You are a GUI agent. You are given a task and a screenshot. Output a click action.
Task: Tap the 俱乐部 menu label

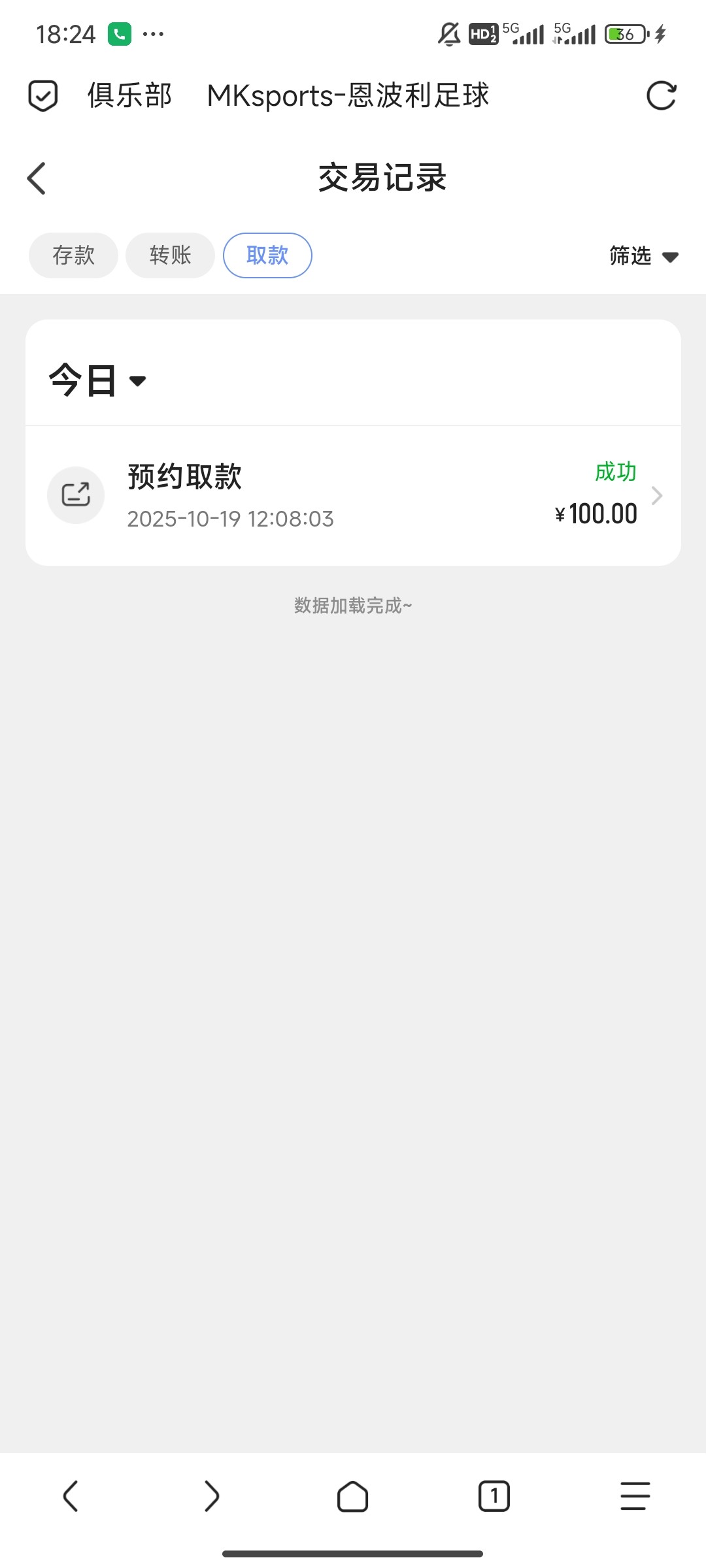click(128, 95)
